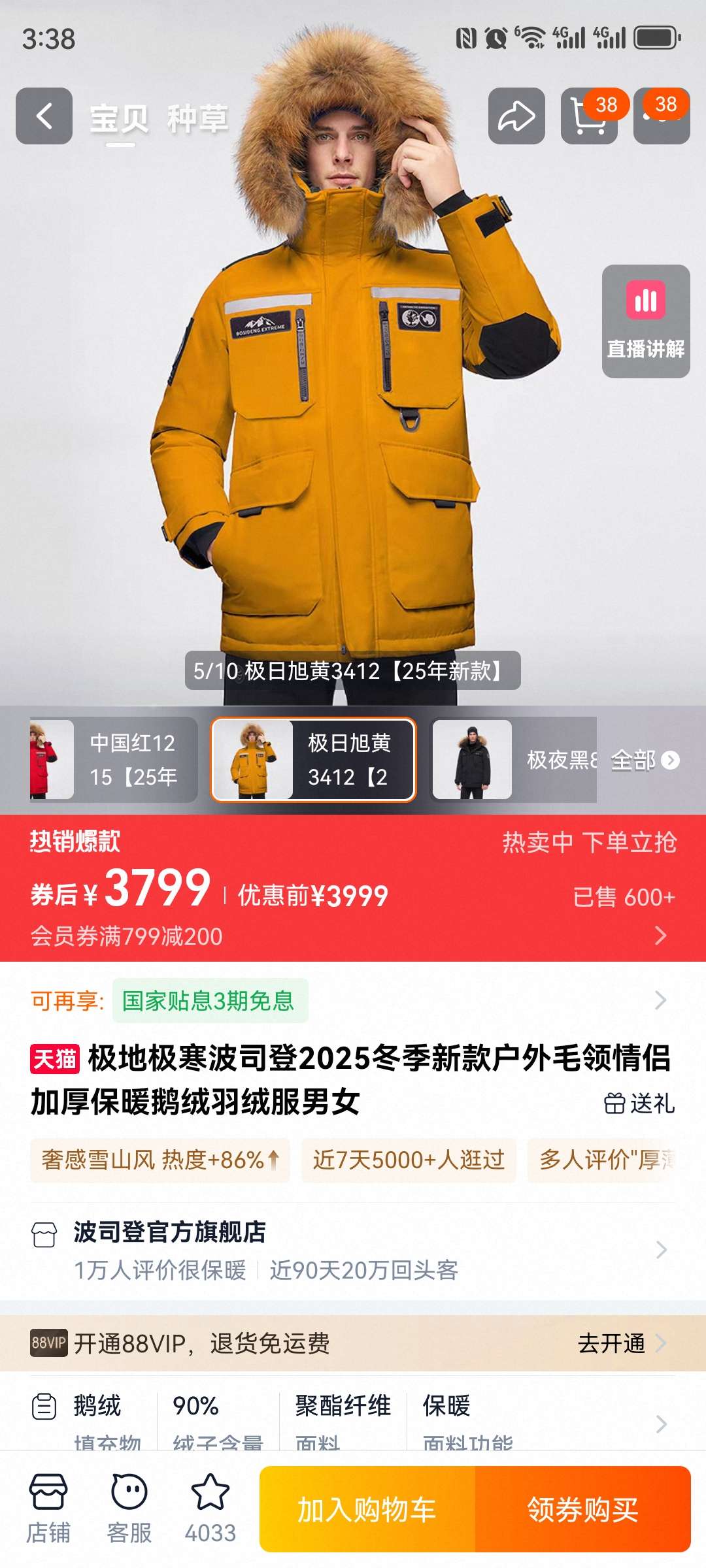The height and width of the screenshot is (1568, 706).
Task: Select the 极夜黑 color variant
Action: (514, 760)
